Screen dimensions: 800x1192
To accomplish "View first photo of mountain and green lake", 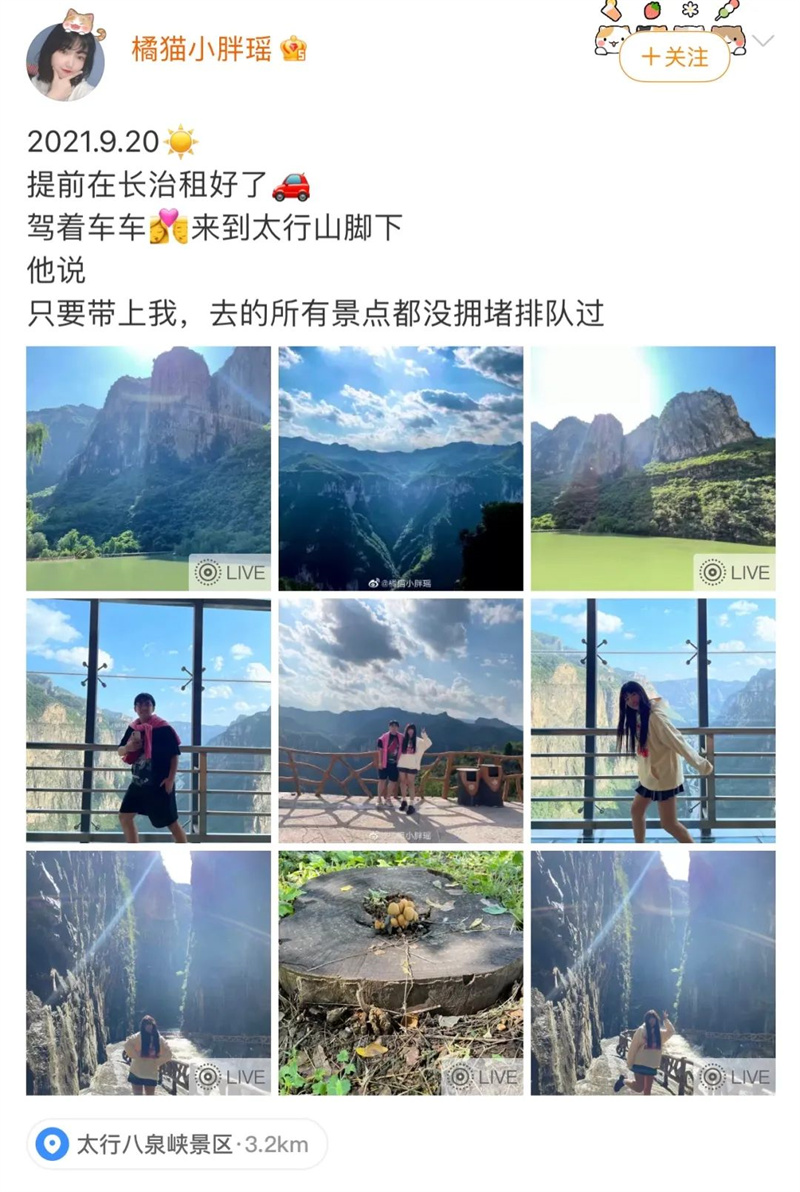I will click(x=148, y=468).
